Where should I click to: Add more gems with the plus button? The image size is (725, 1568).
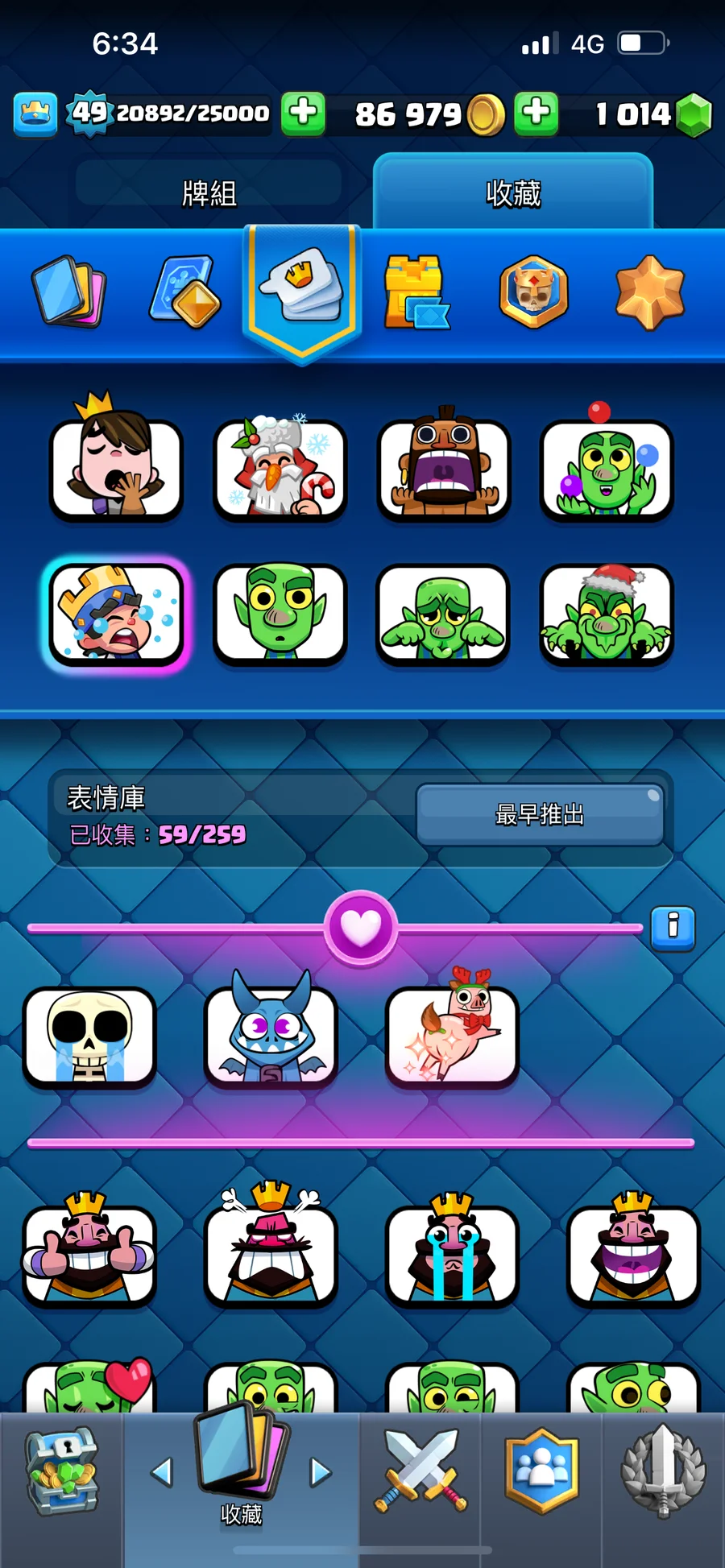536,112
